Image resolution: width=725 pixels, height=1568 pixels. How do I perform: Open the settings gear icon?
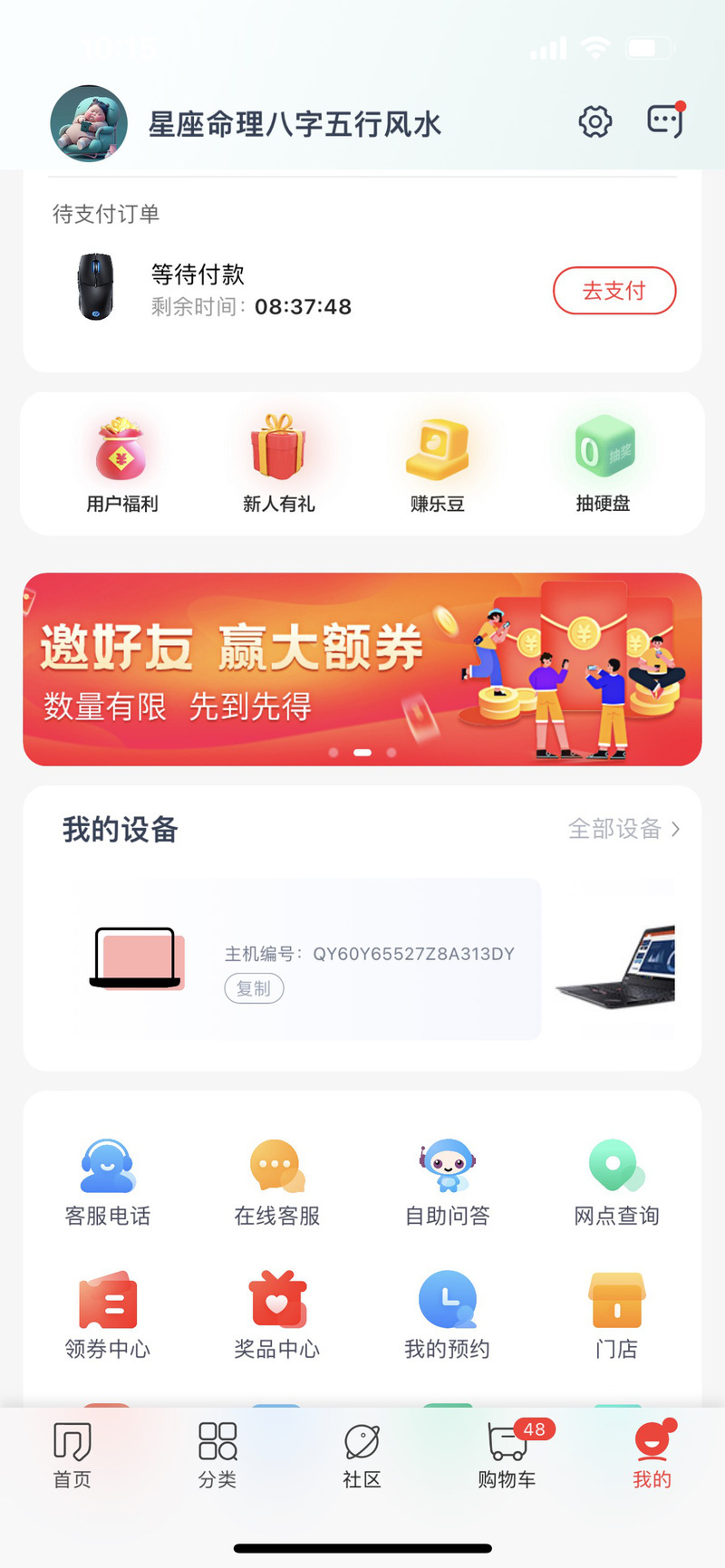pyautogui.click(x=595, y=121)
